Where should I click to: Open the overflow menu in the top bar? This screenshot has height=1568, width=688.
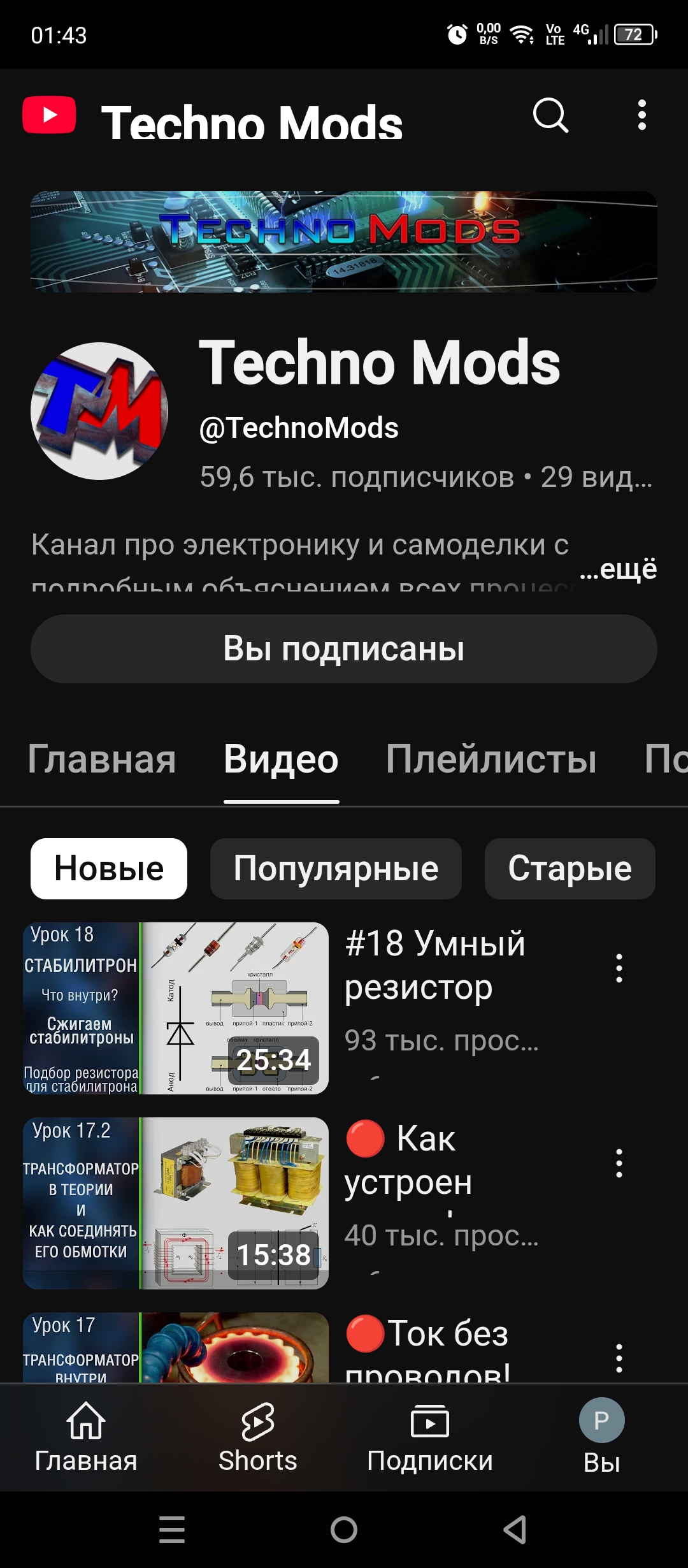[x=641, y=115]
